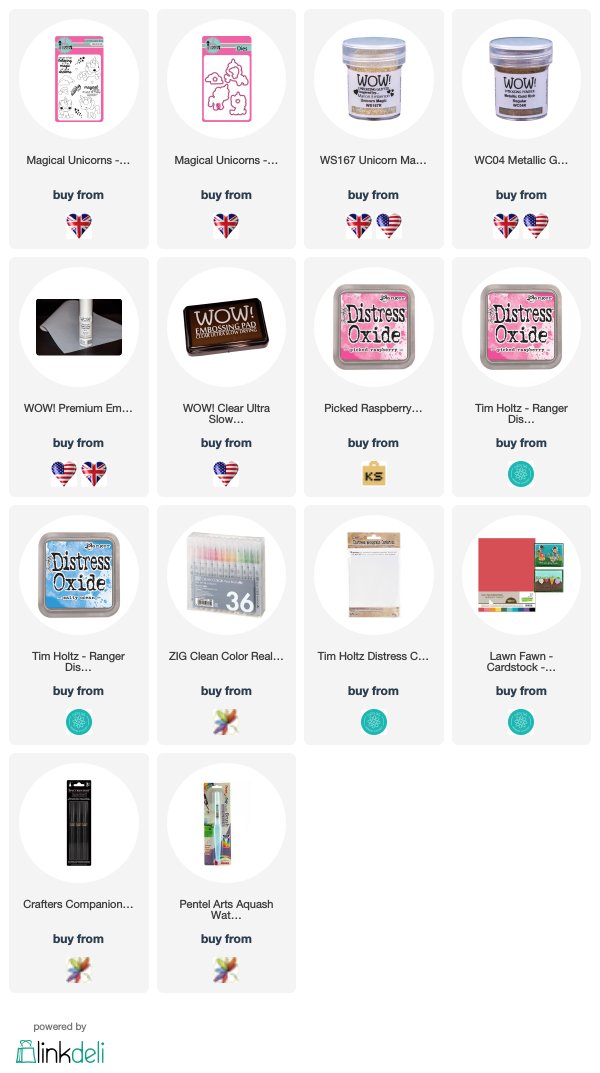
Task: Tap the shop icon under ZIG Clean Color
Action: pyautogui.click(x=226, y=721)
